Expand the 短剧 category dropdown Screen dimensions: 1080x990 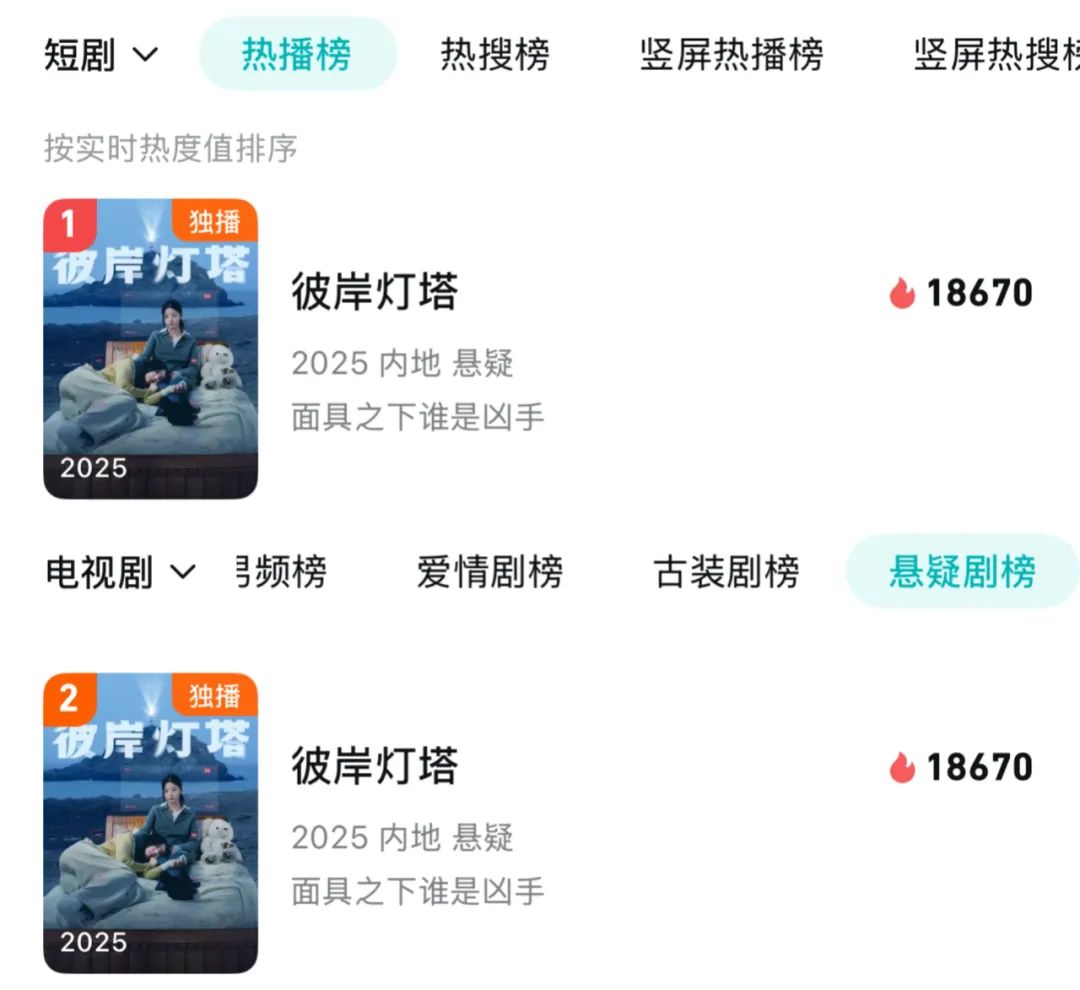click(x=101, y=55)
